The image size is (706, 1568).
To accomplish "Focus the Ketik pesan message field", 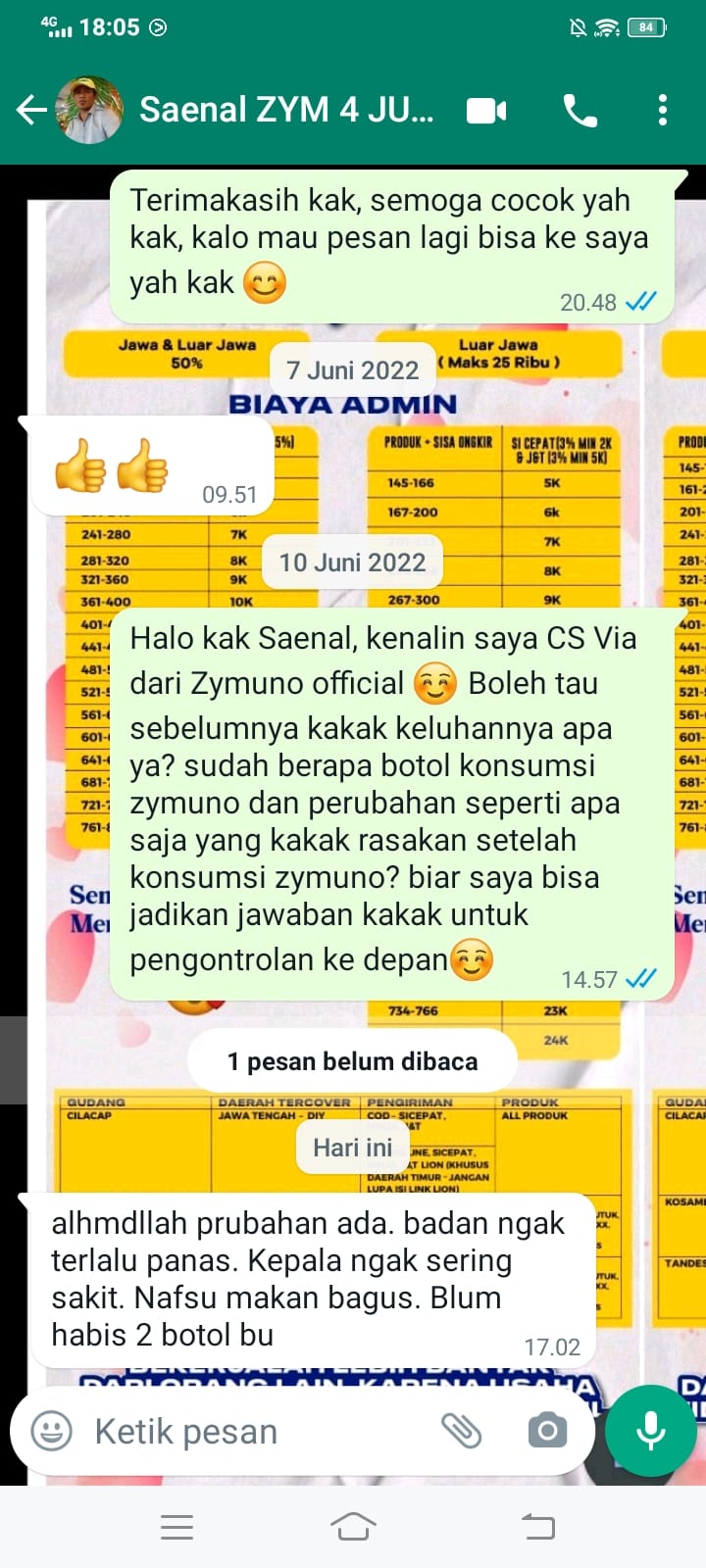I will click(245, 1431).
